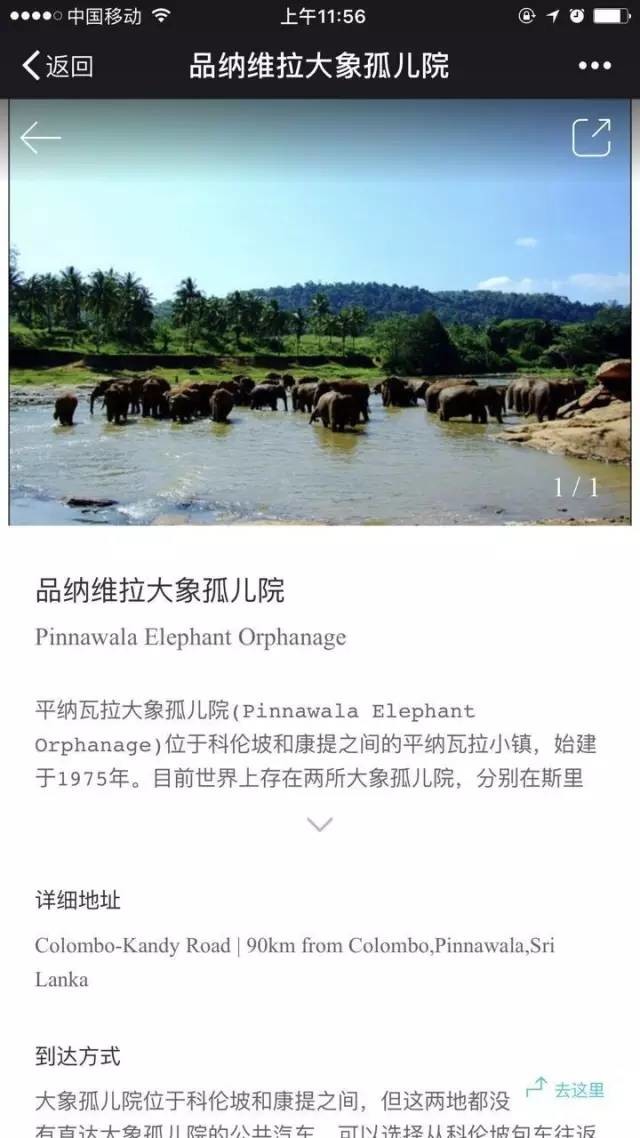Expand the description with the chevron

319,824
